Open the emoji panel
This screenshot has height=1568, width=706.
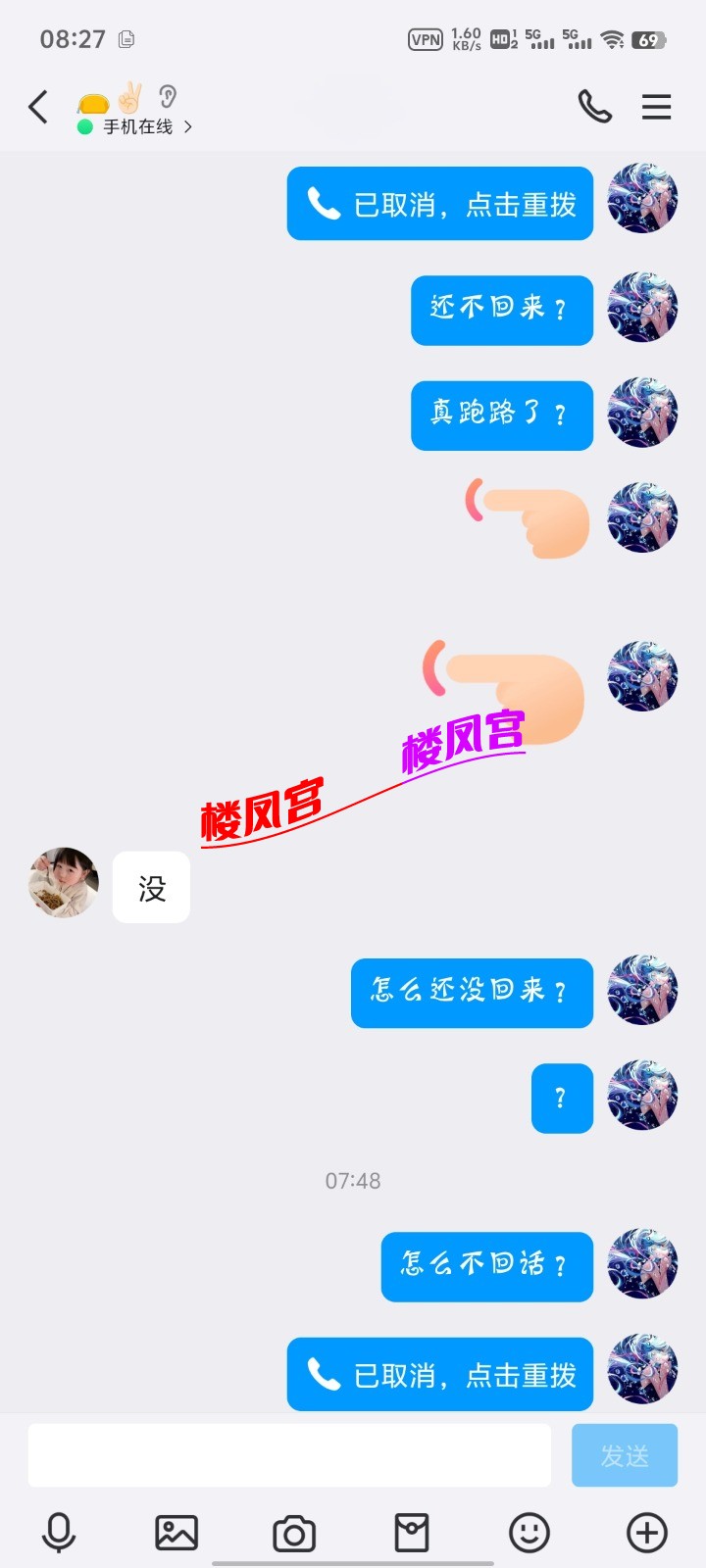[529, 1533]
